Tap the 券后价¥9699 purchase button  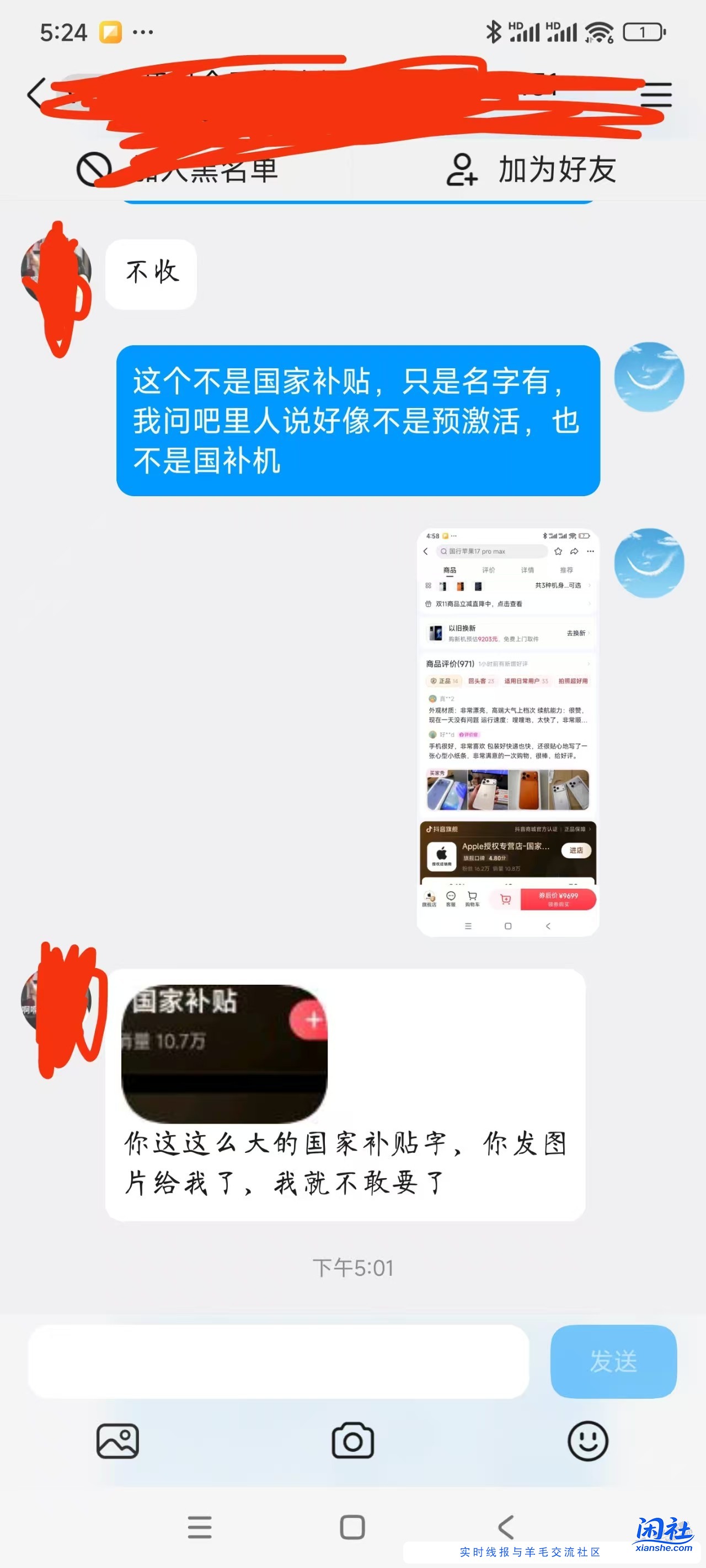[x=558, y=900]
